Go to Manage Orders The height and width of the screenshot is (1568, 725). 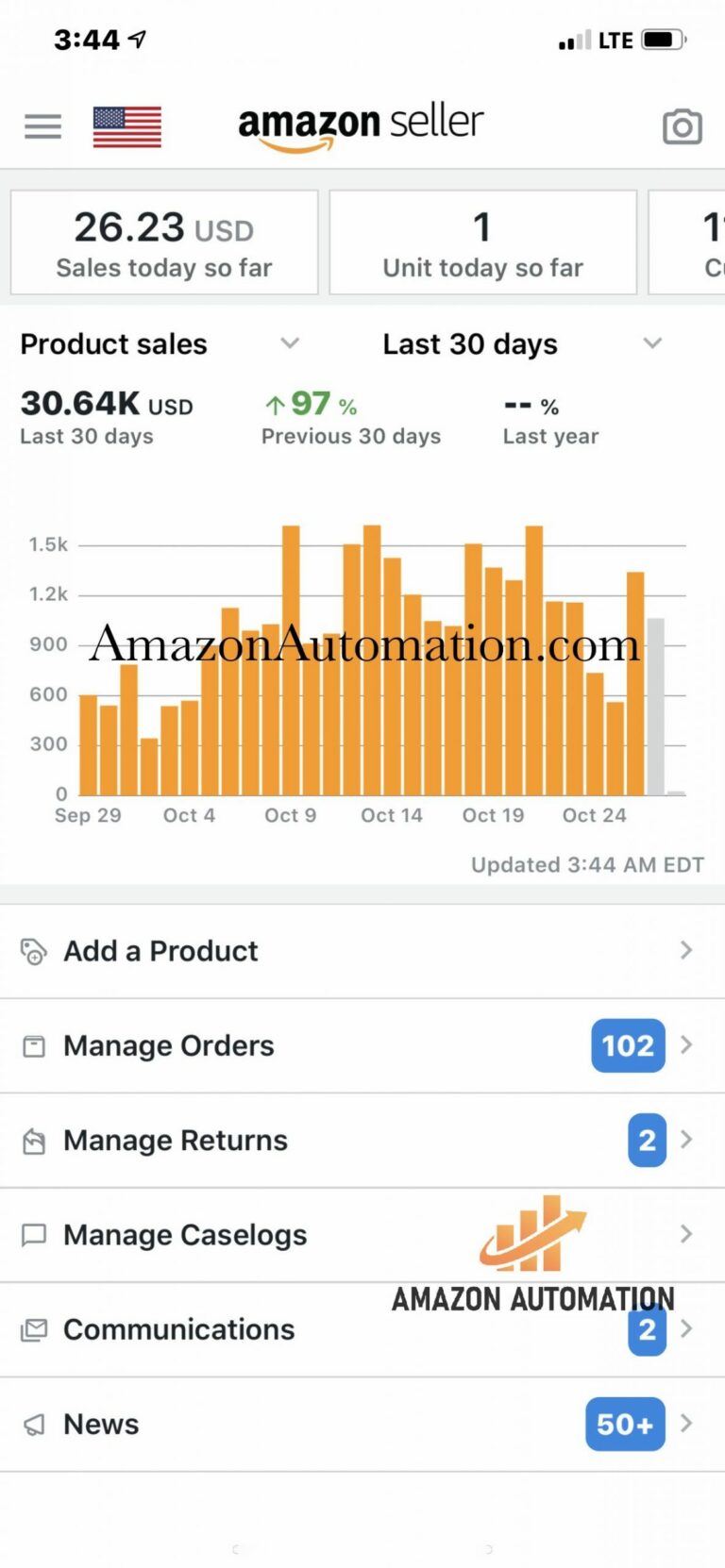coord(362,1045)
